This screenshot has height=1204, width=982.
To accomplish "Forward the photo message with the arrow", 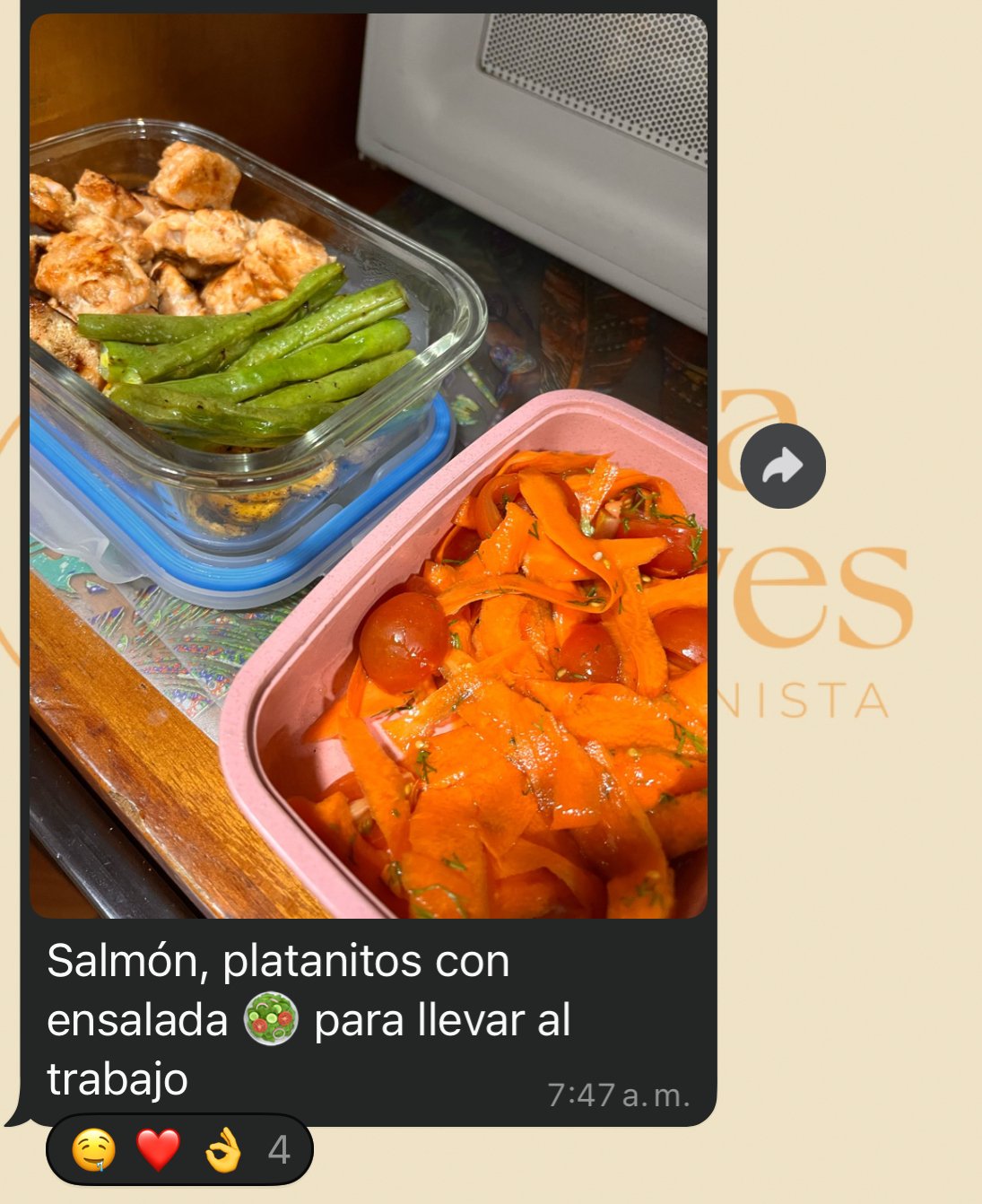I will coord(783,466).
